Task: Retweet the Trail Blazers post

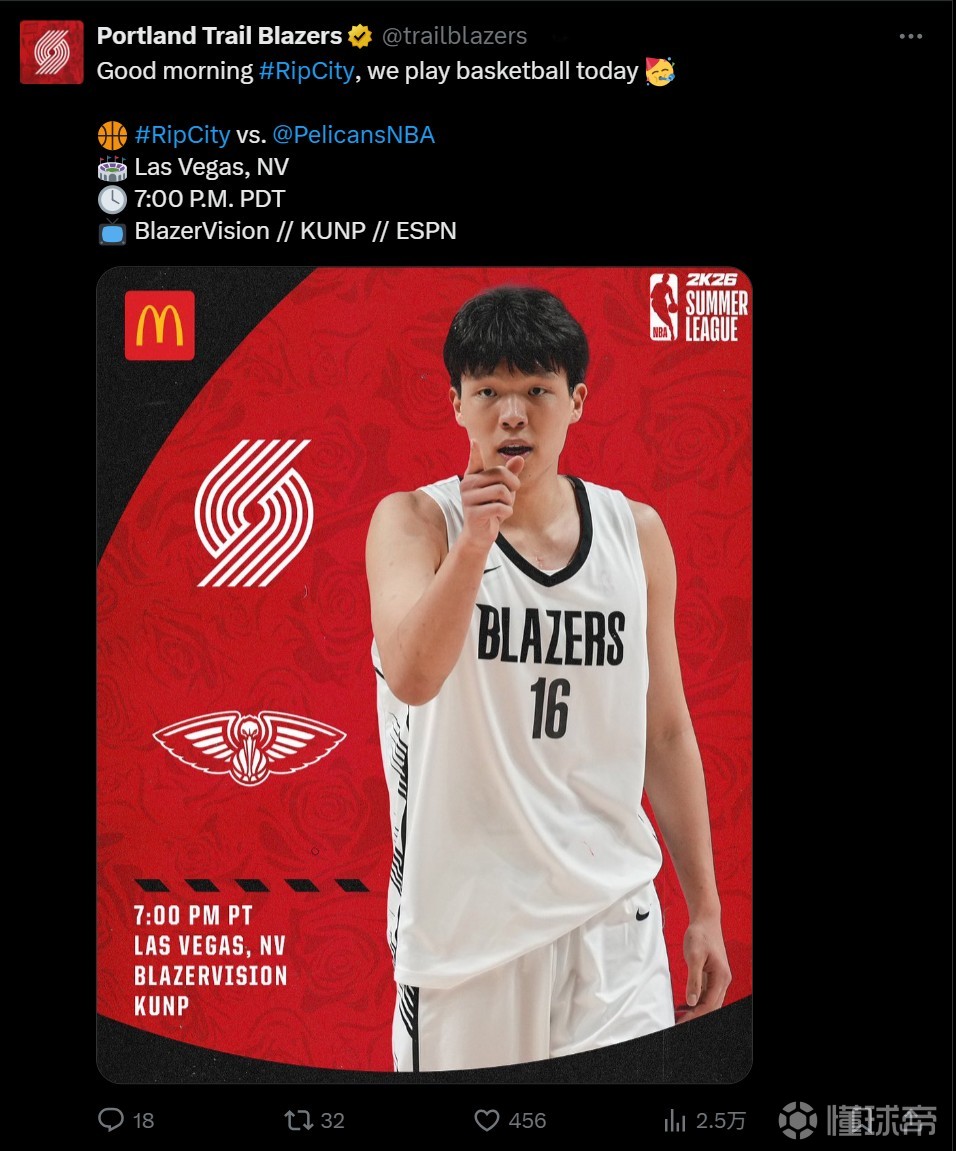Action: (x=299, y=1120)
